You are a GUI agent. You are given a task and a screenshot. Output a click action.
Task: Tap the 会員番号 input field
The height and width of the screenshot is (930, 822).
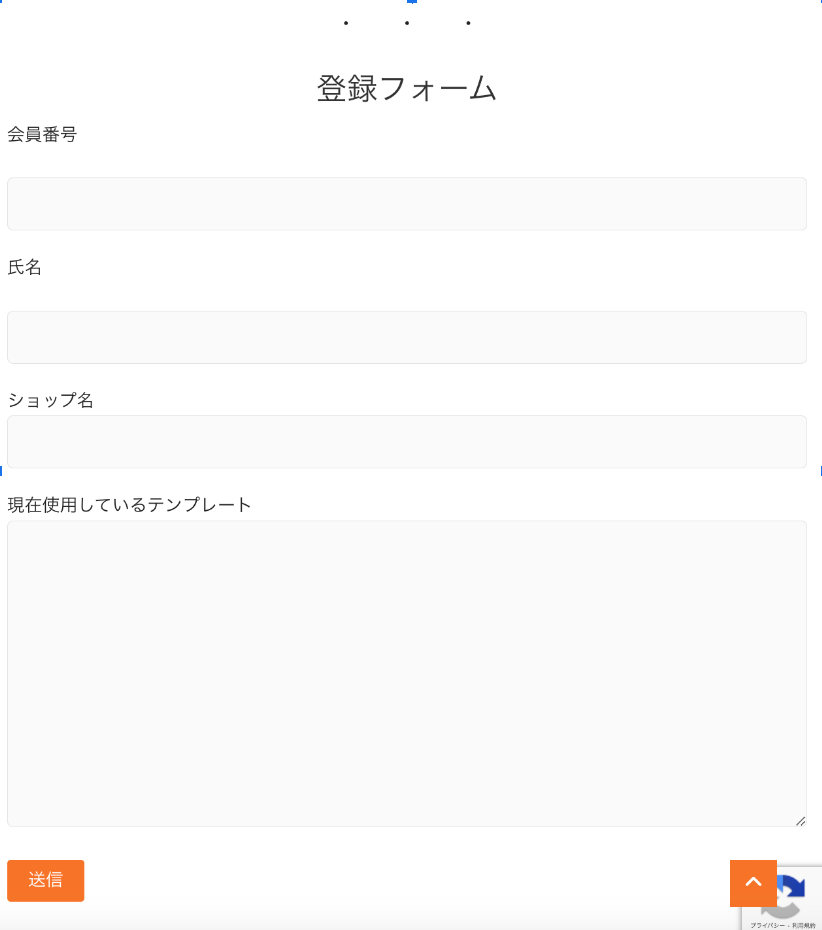(x=406, y=204)
